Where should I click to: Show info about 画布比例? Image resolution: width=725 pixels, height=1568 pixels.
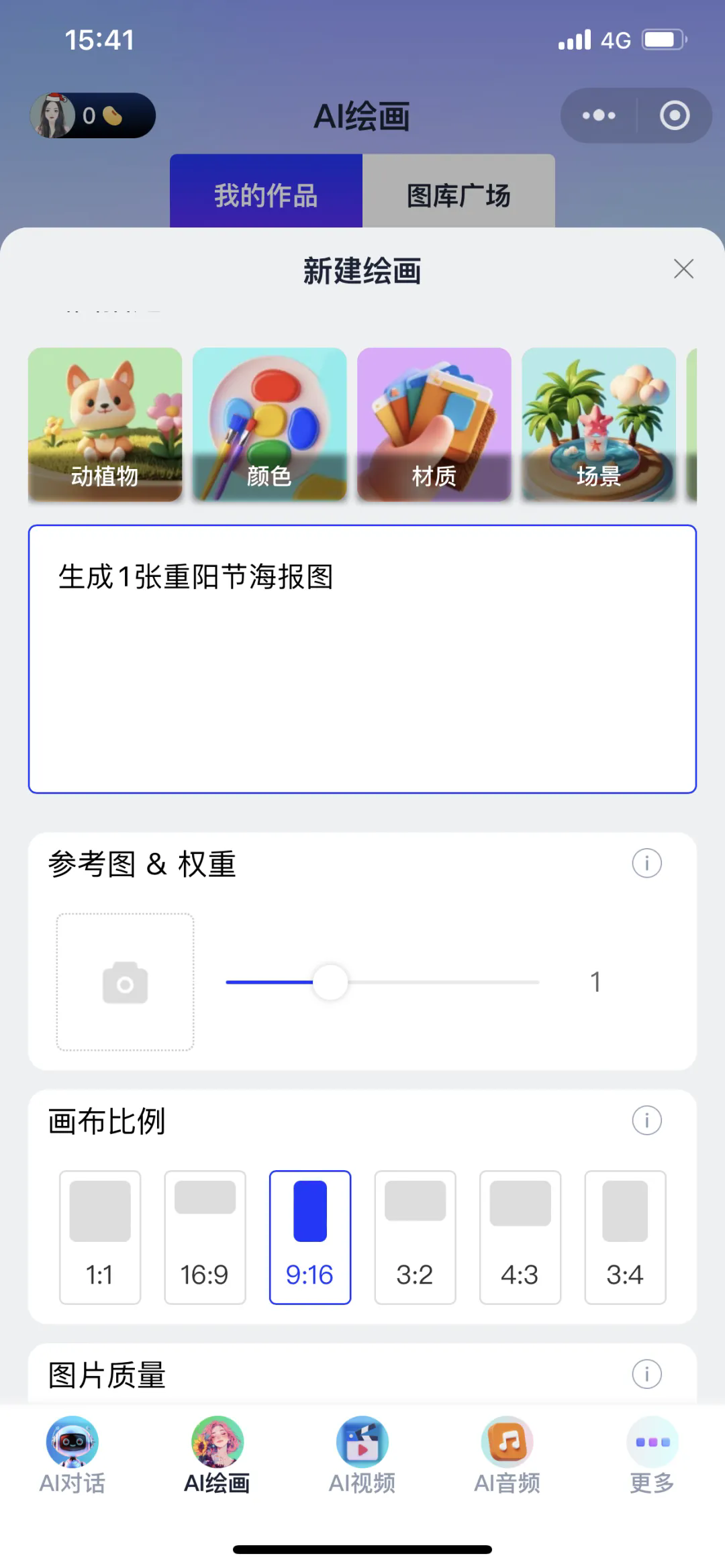pyautogui.click(x=646, y=1120)
